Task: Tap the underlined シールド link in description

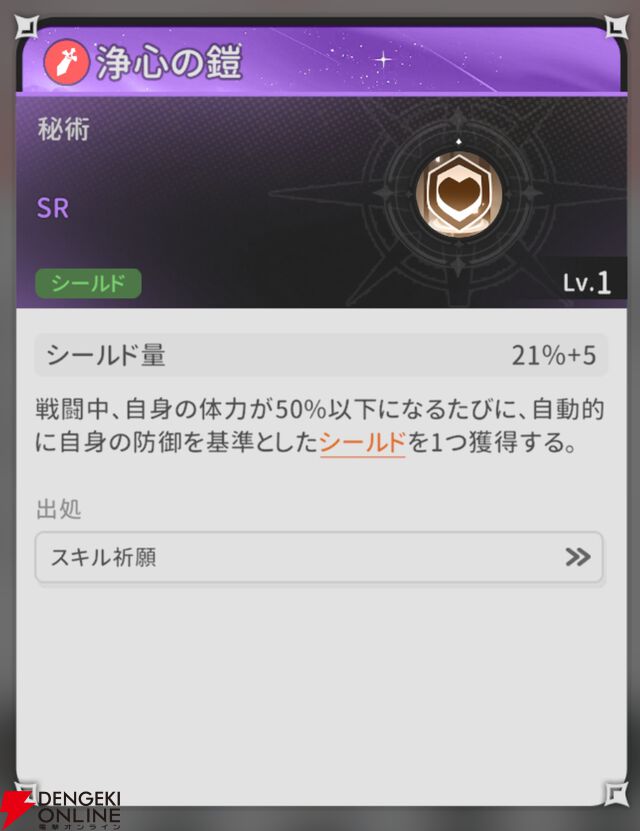Action: [362, 442]
